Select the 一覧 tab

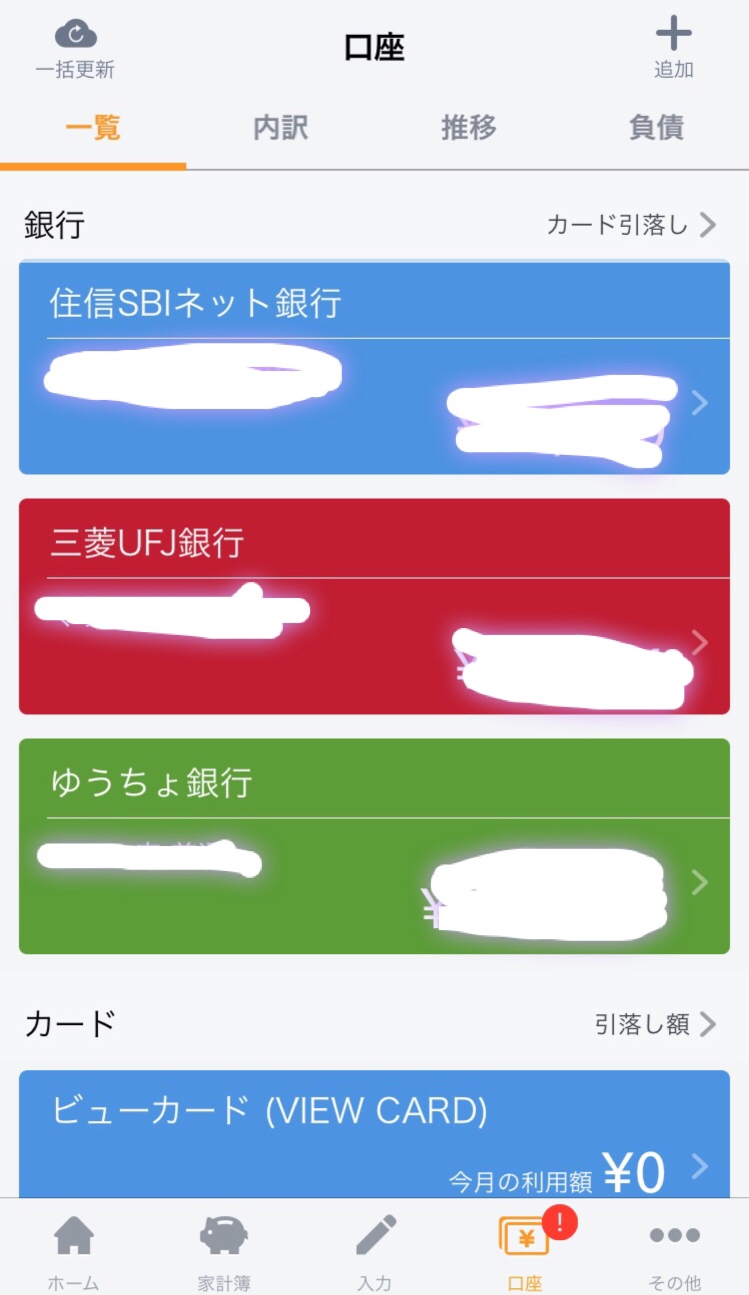pos(93,128)
